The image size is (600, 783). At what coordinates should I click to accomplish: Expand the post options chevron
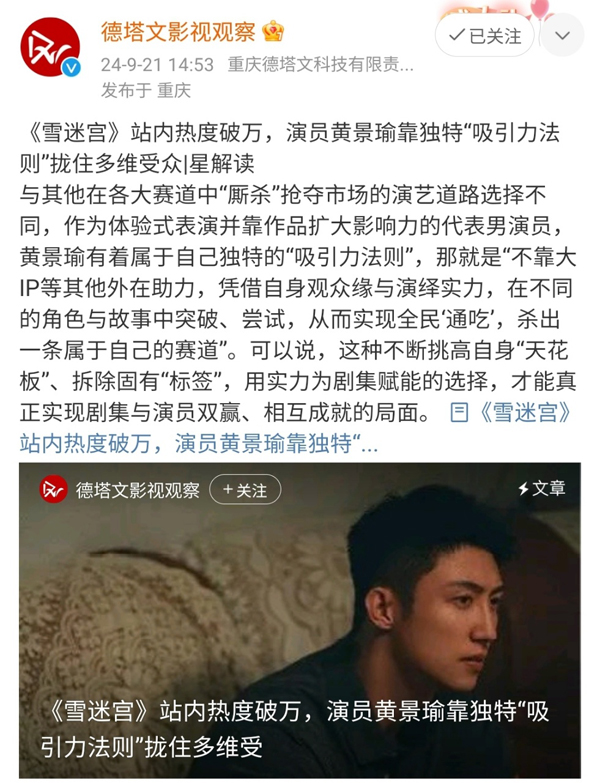tap(564, 36)
